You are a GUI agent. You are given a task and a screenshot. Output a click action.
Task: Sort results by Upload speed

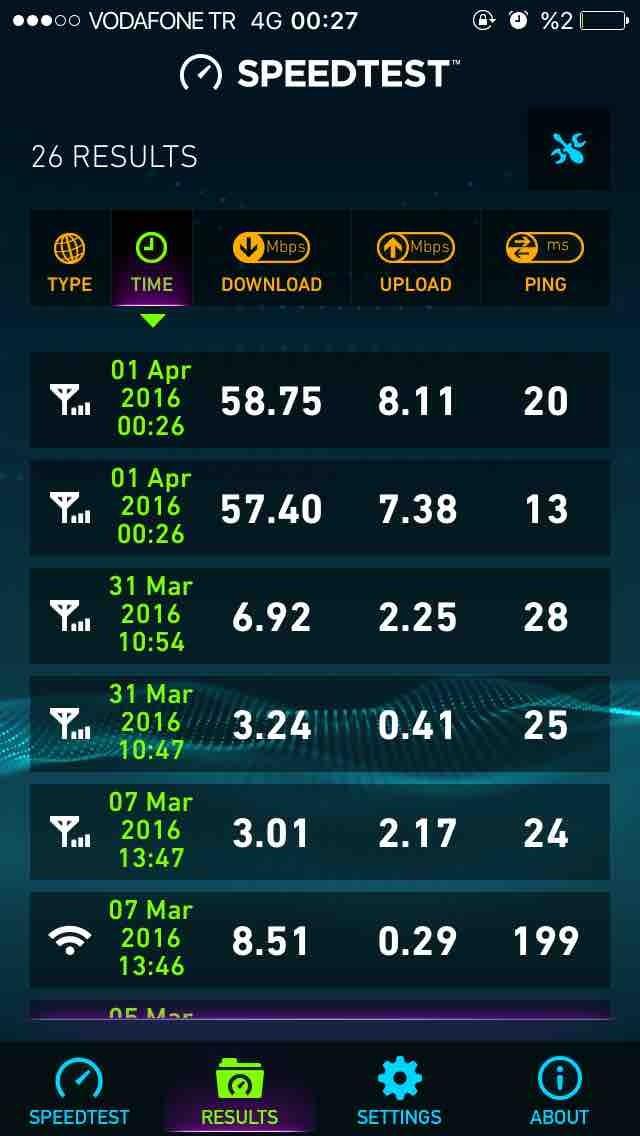tap(416, 259)
